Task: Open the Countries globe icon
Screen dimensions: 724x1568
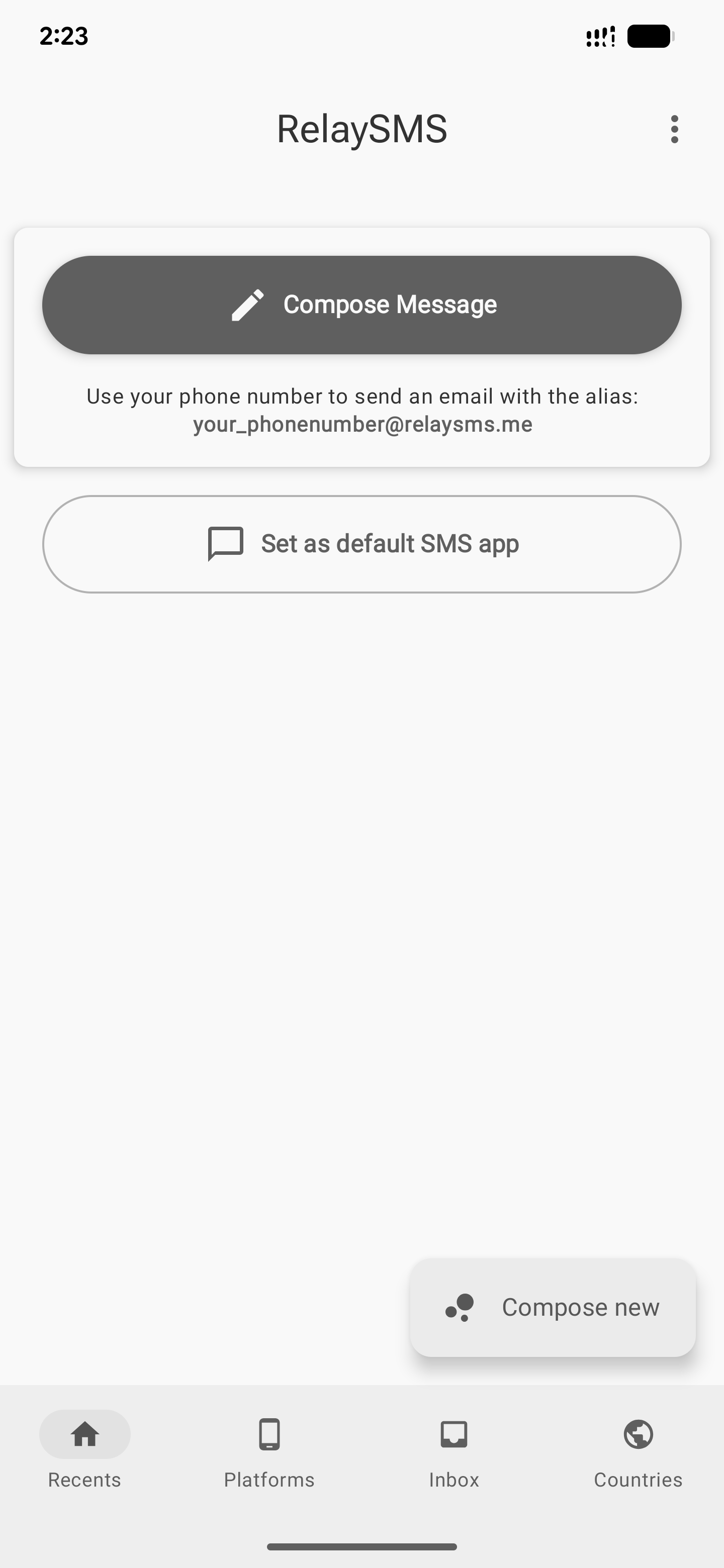Action: (638, 1435)
